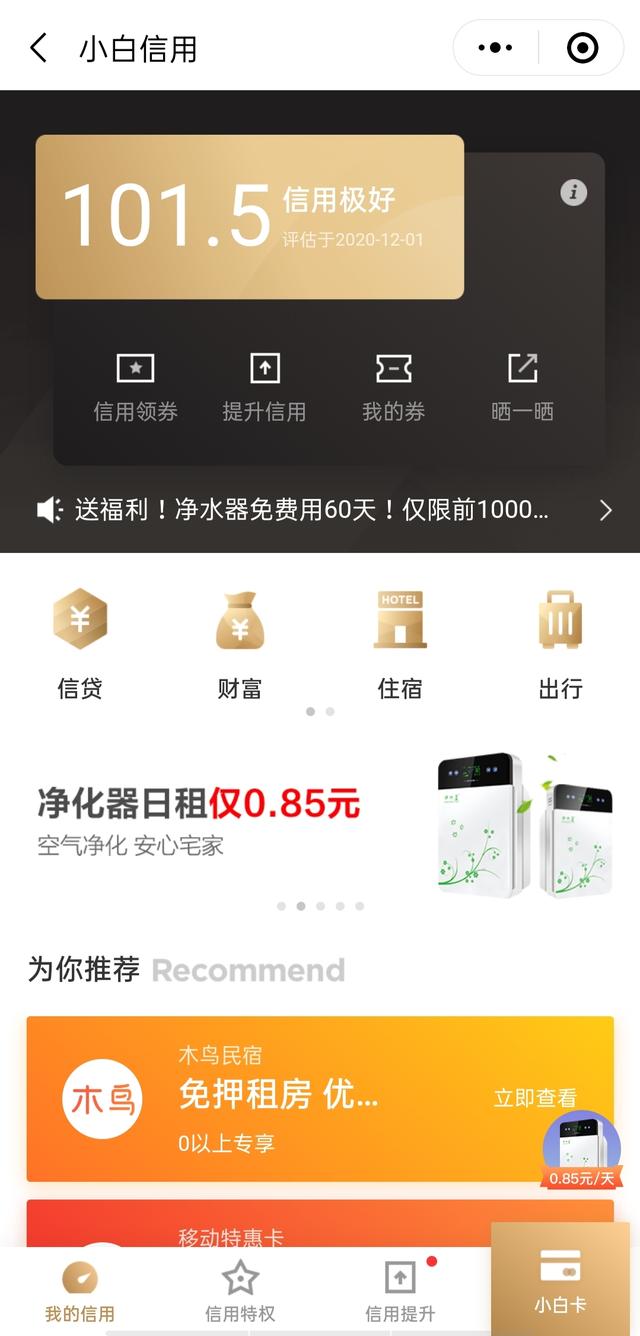Open the credit score info icon
This screenshot has height=1336, width=640.
[573, 192]
